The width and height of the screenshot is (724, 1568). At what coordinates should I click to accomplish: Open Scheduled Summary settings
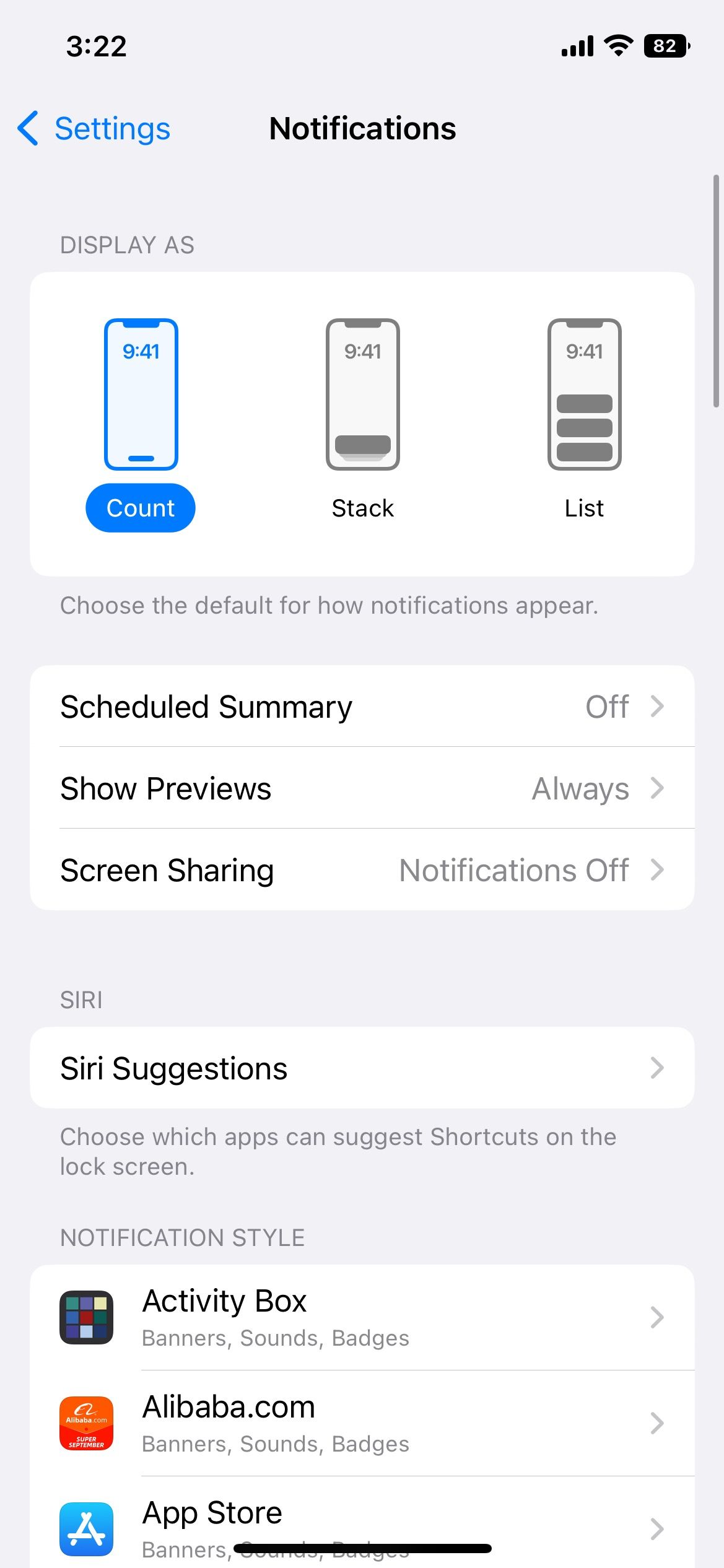(x=362, y=706)
